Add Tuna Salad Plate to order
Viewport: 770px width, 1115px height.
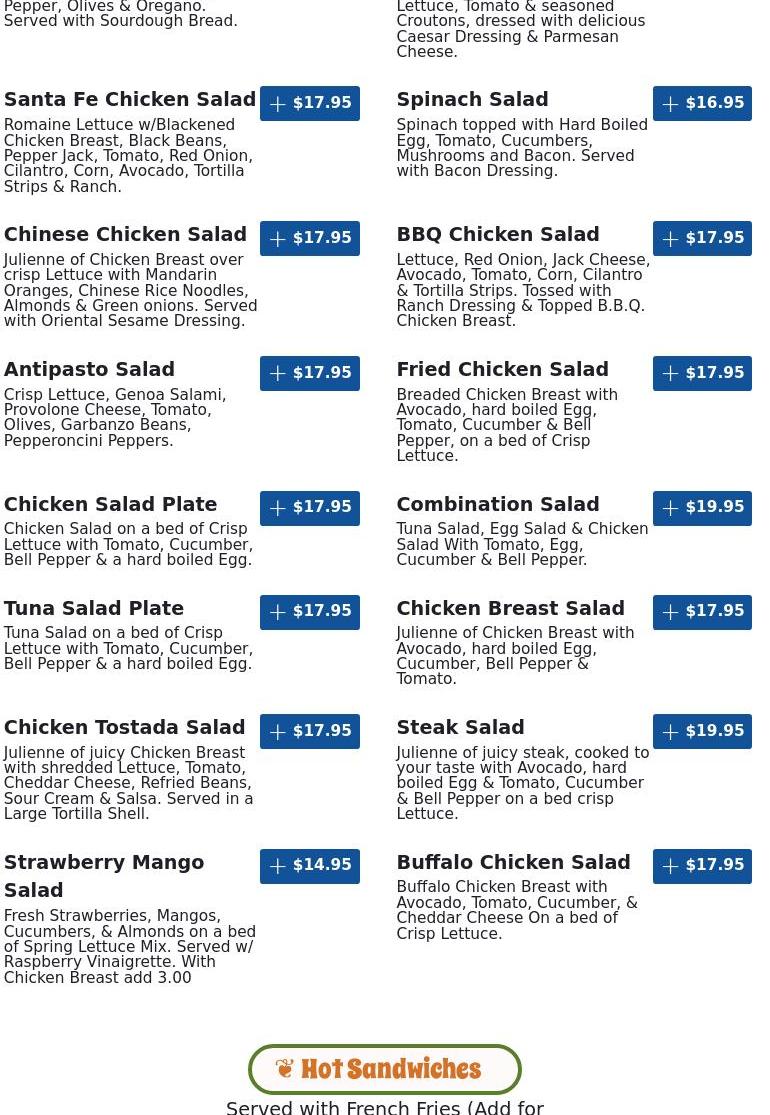coord(310,611)
